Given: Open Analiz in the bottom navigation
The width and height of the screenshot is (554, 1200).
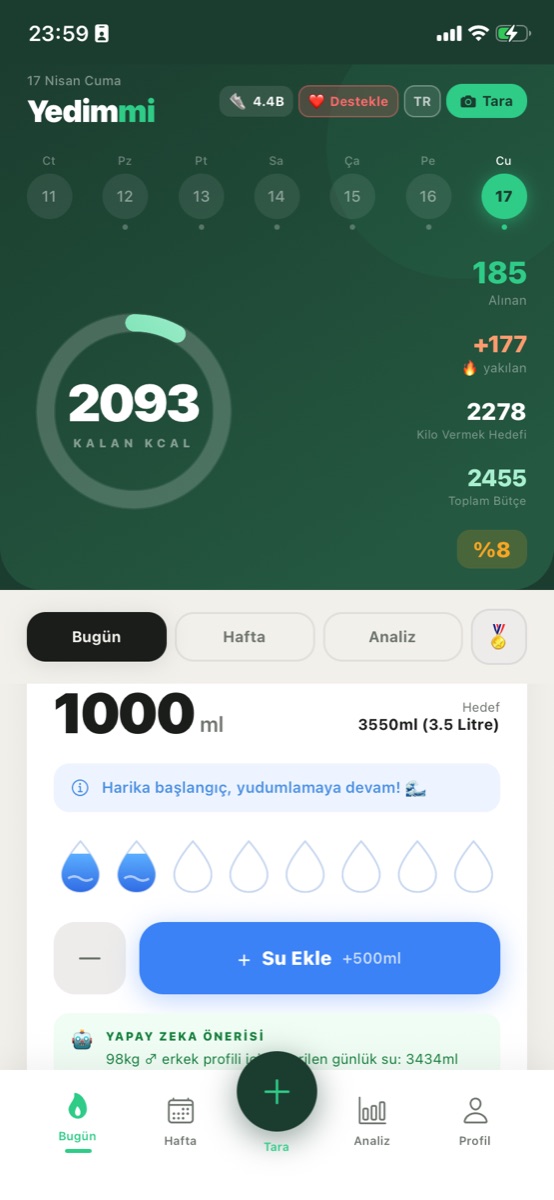Looking at the screenshot, I should pos(372,1120).
